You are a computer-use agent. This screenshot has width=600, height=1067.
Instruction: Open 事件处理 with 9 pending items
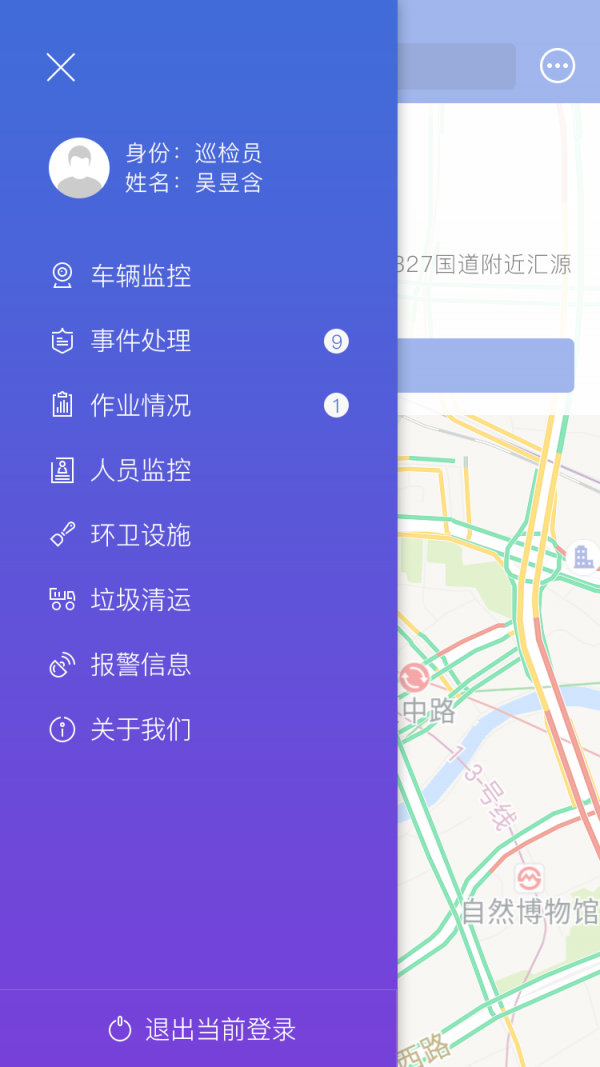point(140,341)
